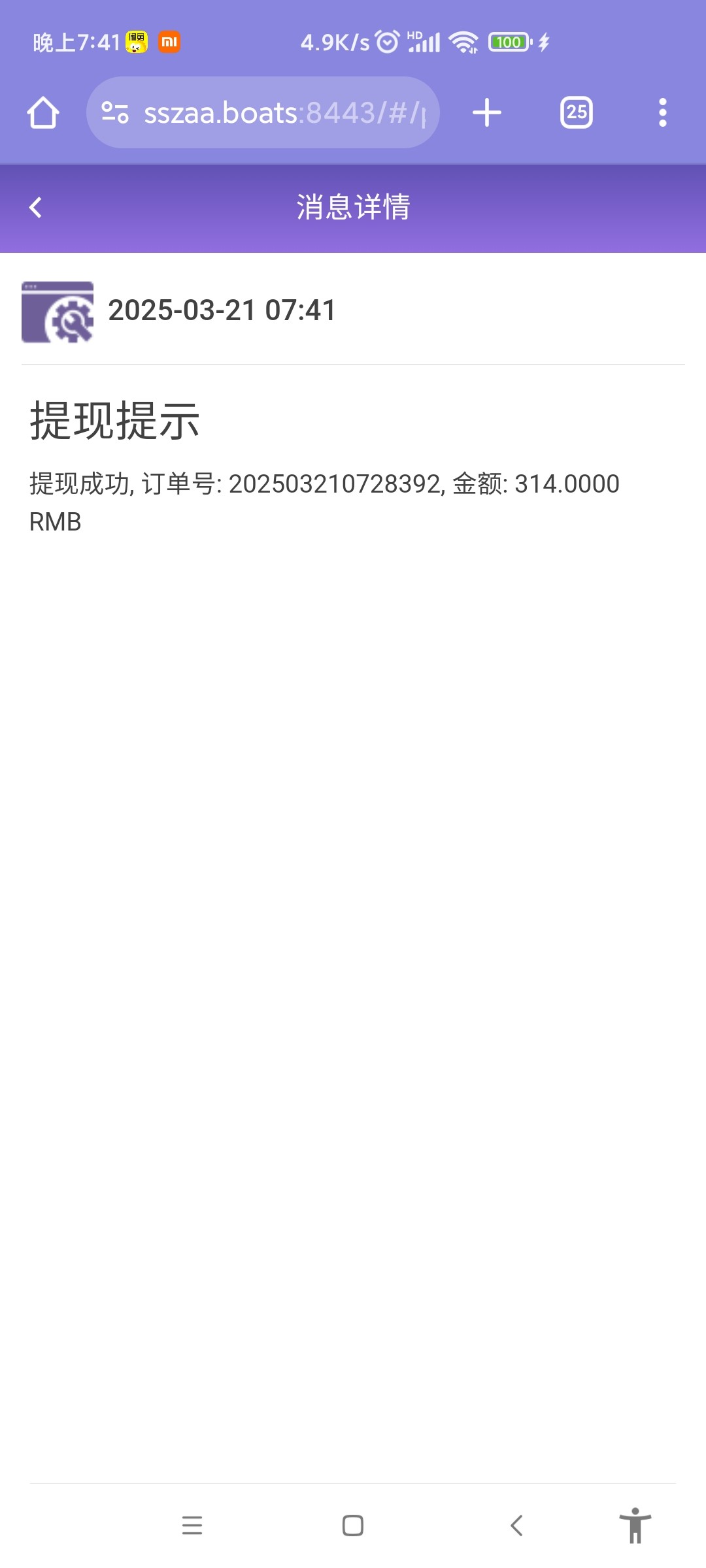Viewport: 706px width, 1568px height.
Task: View the 25 open tabs
Action: [577, 112]
